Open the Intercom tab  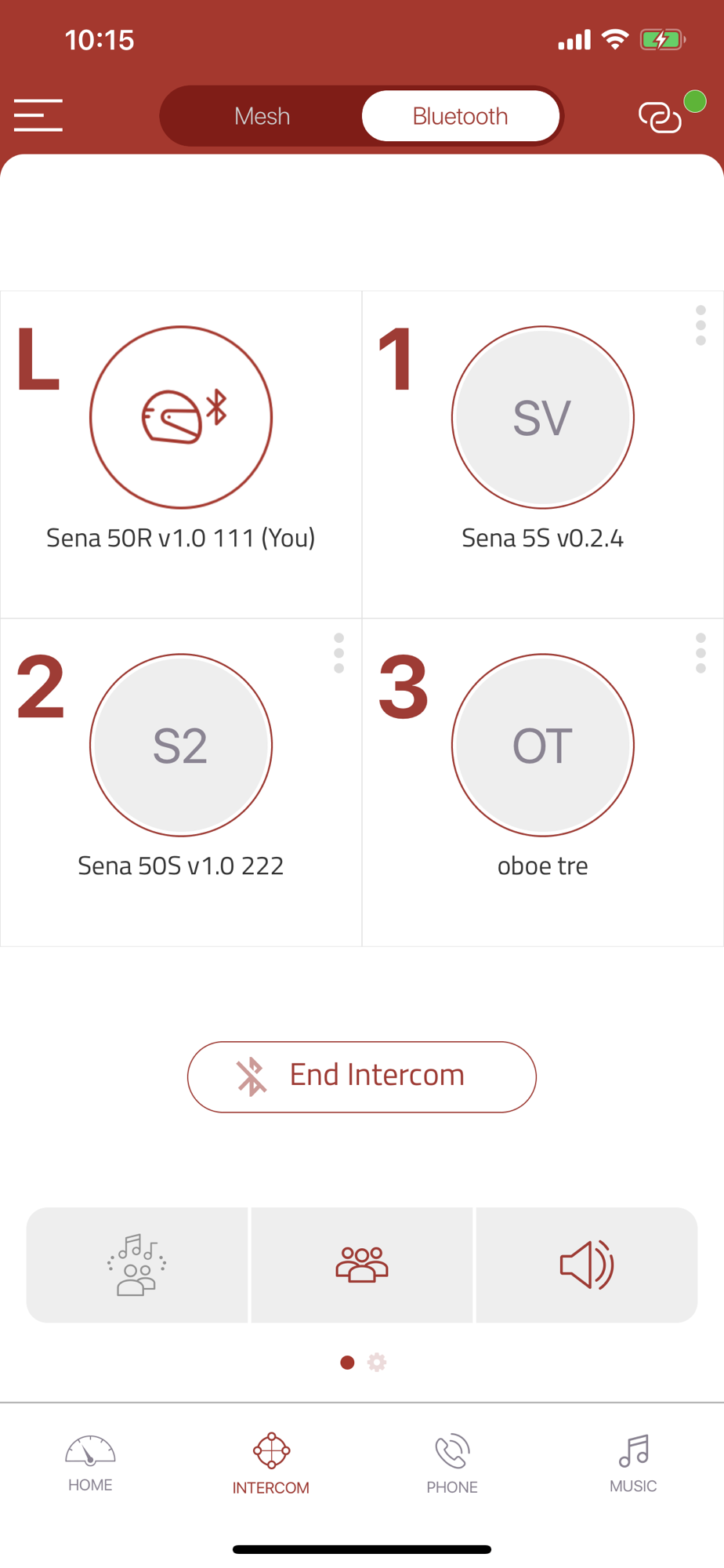pyautogui.click(x=271, y=1463)
